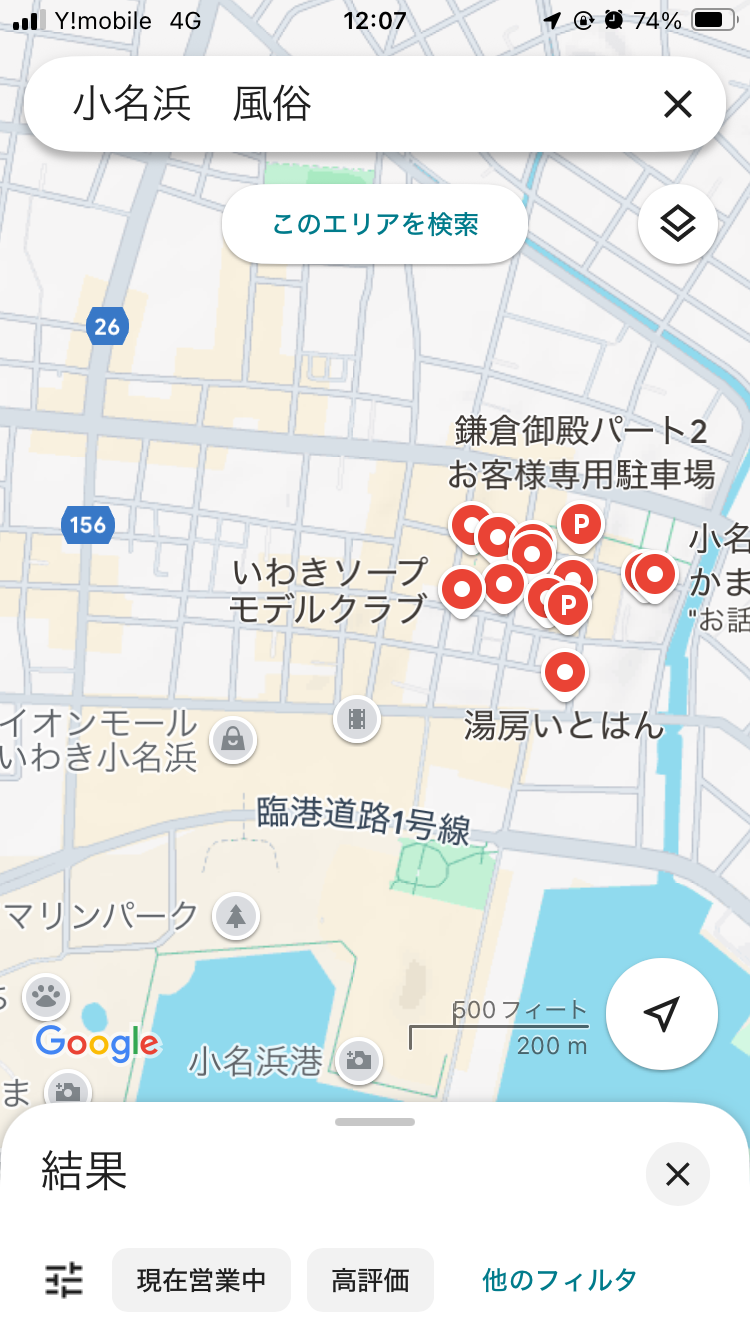Screen dimensions: 750x1334
Task: Open 他のフィルタ for more filters
Action: tap(559, 1279)
